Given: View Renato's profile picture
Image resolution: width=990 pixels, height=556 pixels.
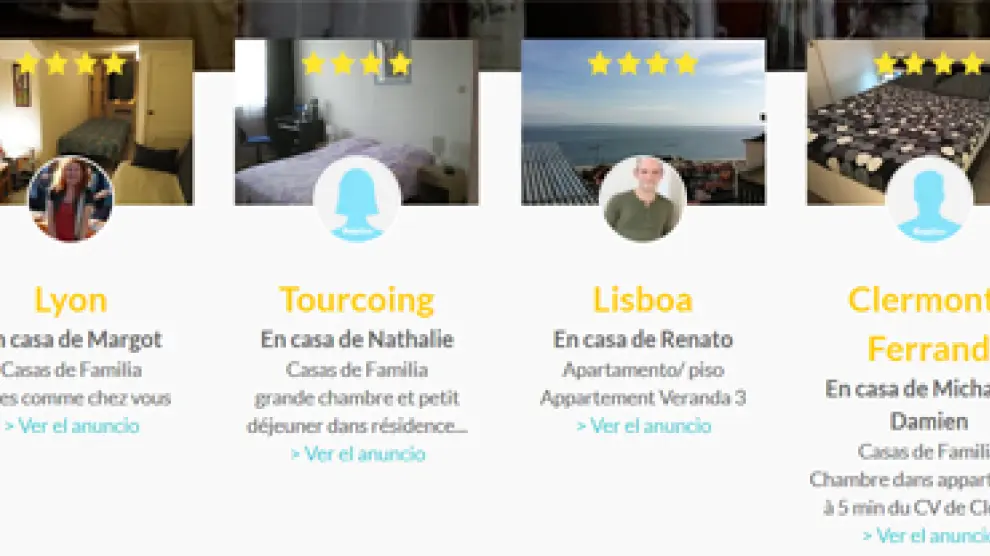Looking at the screenshot, I should point(642,199).
